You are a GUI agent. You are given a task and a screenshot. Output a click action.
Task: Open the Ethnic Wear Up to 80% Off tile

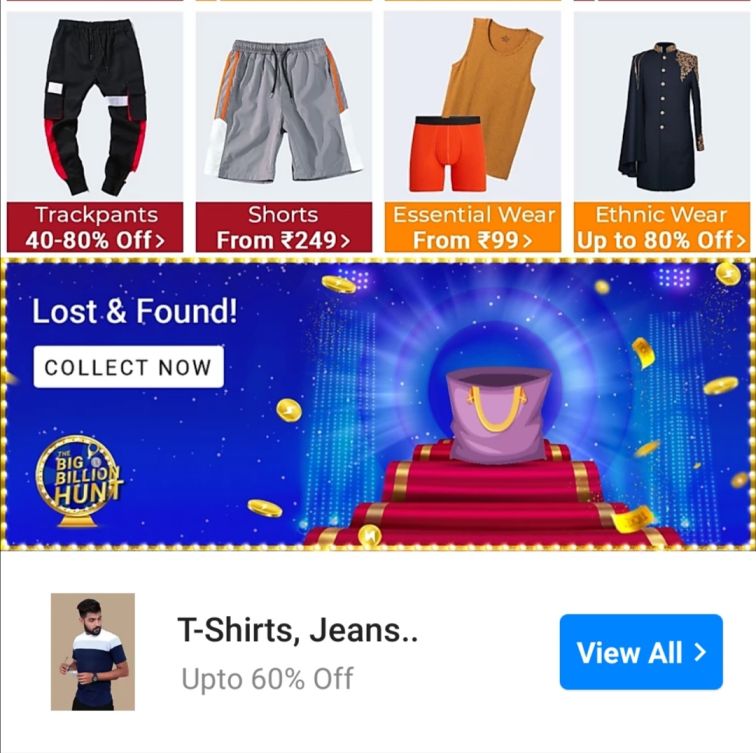coord(661,130)
